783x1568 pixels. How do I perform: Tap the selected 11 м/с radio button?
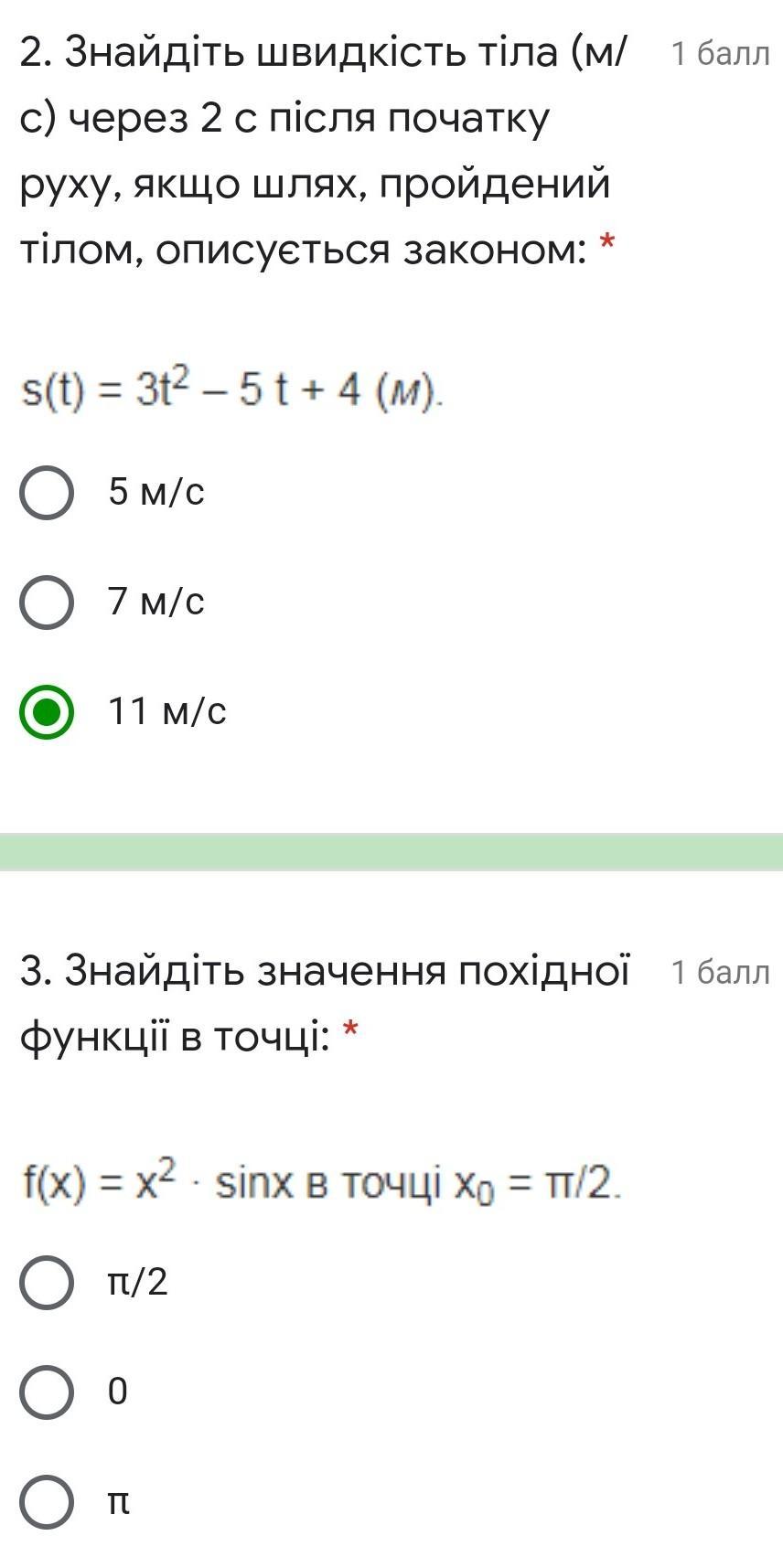47,711
